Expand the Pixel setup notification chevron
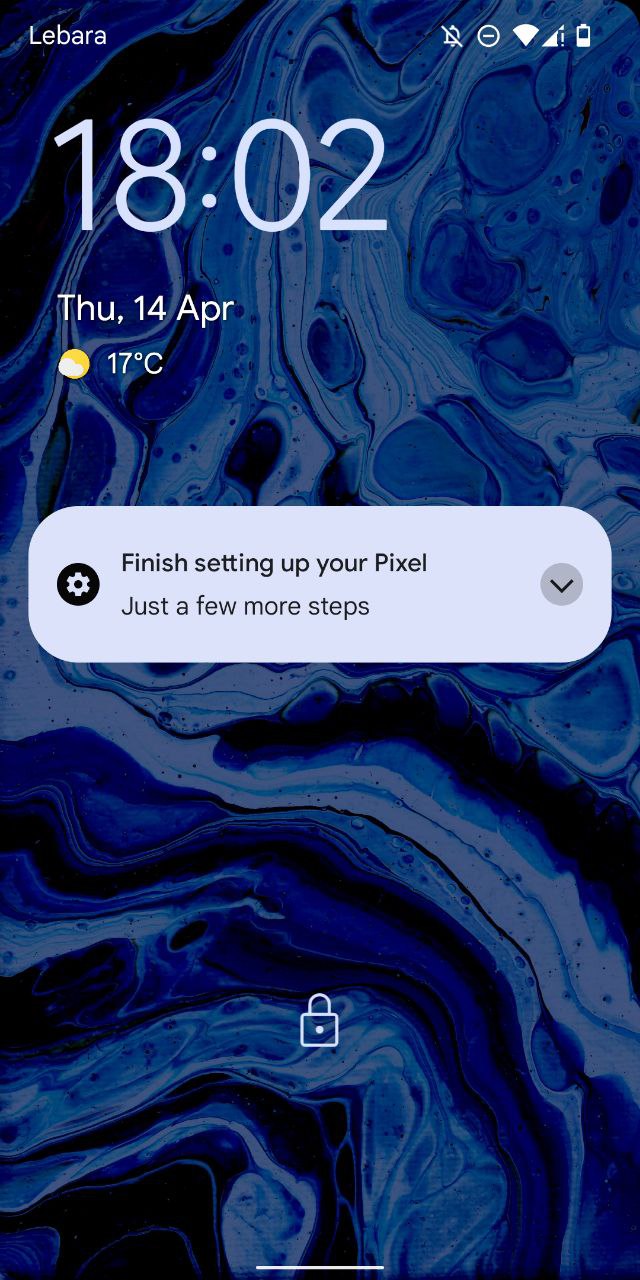Screen dimensions: 640x1280 point(561,585)
